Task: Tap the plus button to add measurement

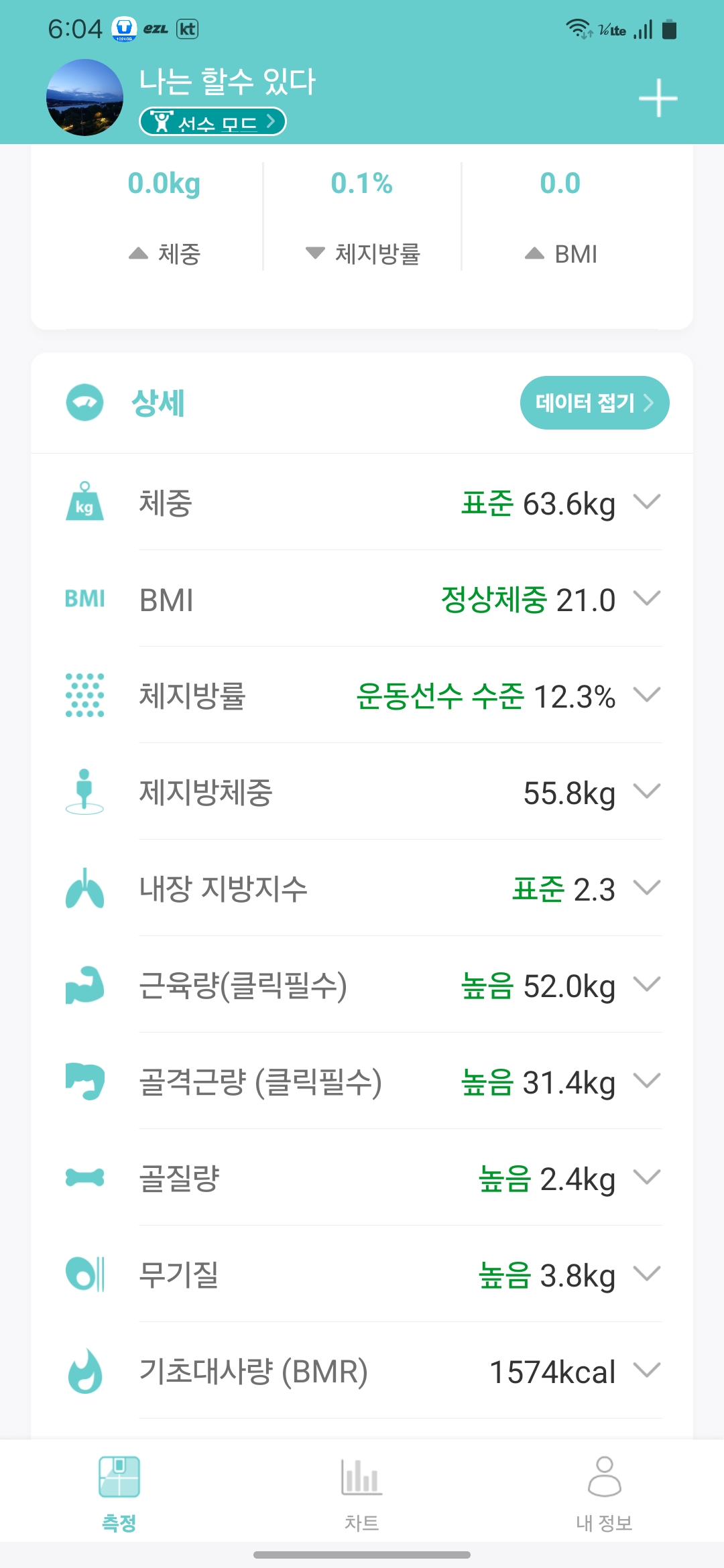Action: click(x=658, y=98)
